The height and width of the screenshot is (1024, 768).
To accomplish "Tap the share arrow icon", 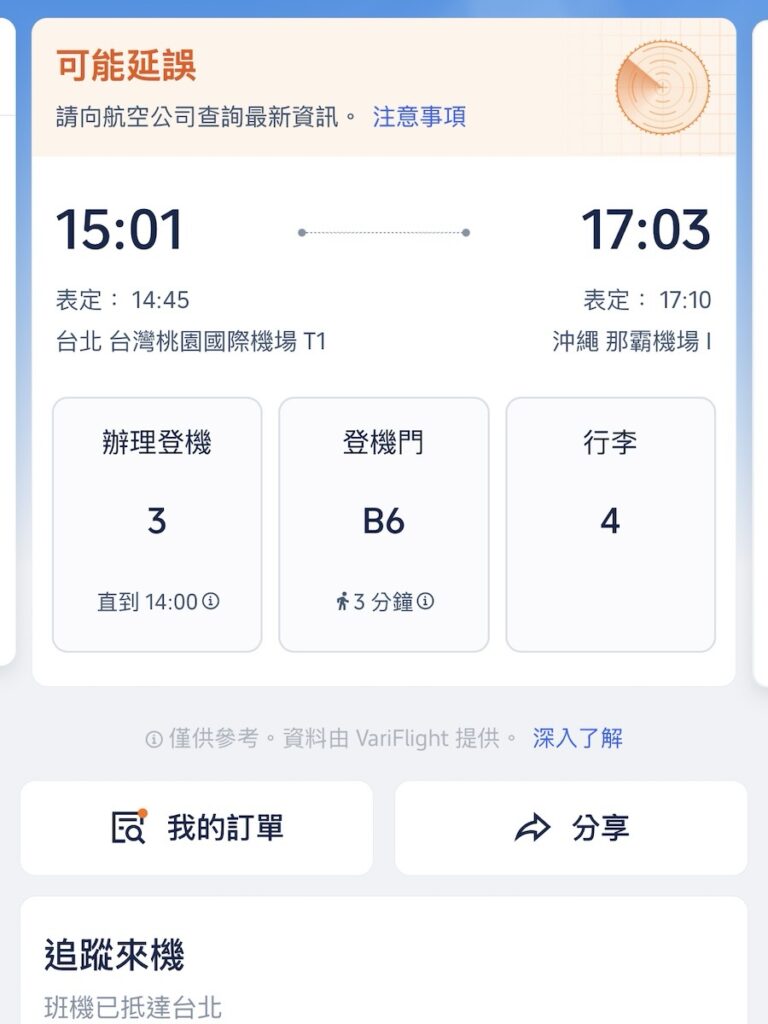I will click(x=530, y=829).
